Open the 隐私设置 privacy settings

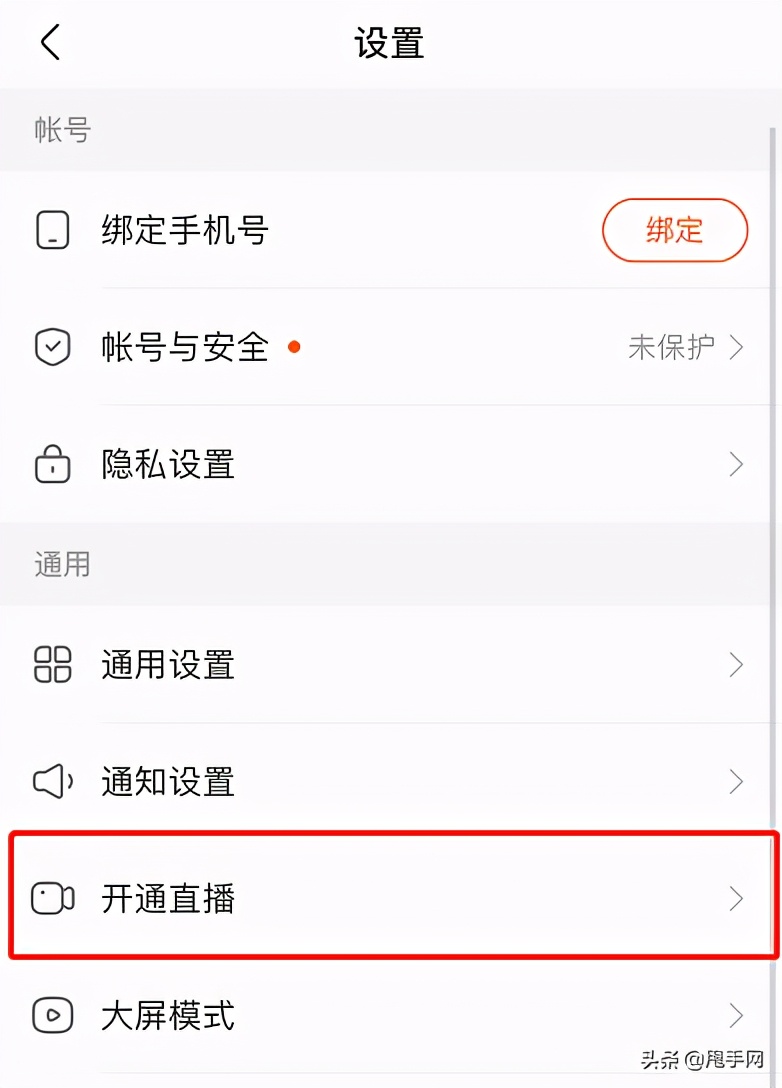point(390,464)
